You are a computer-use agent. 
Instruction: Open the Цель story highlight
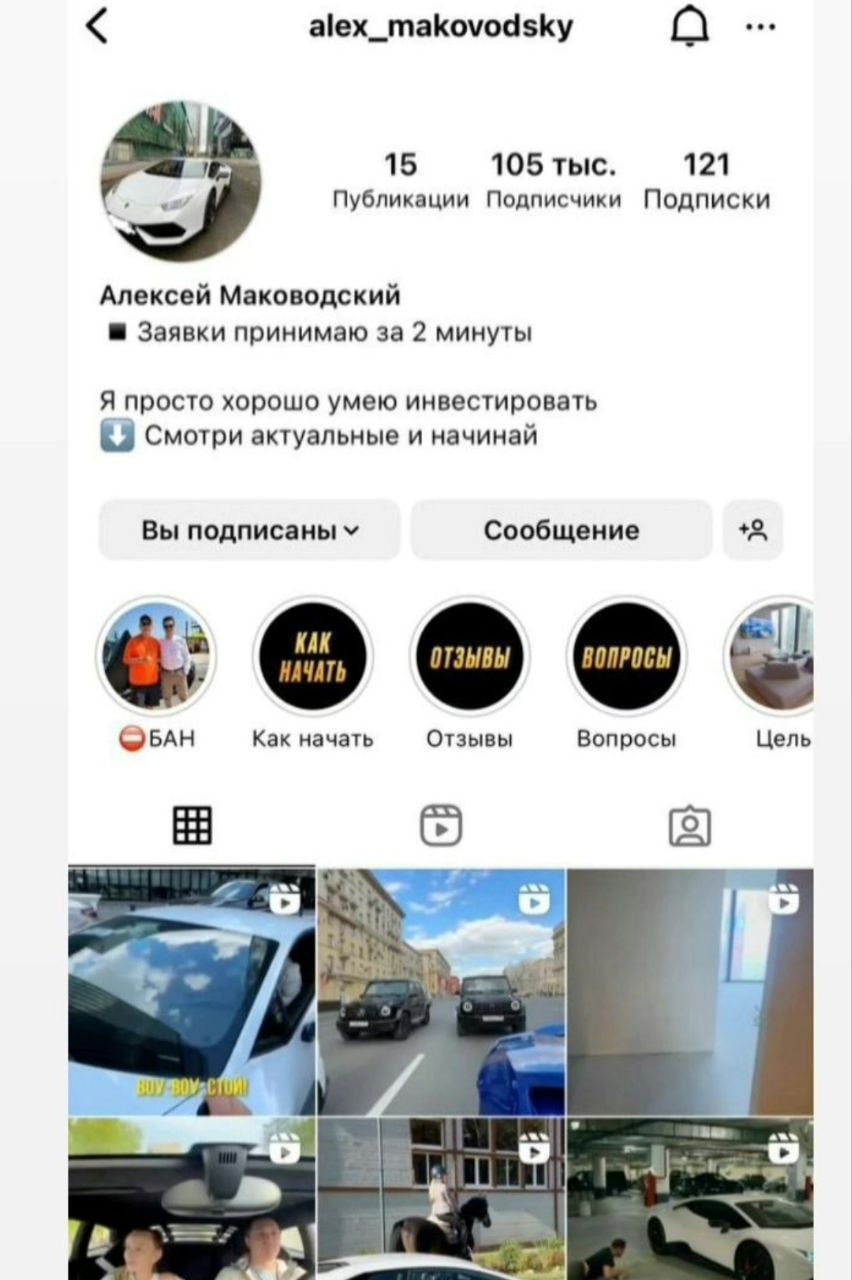click(772, 657)
